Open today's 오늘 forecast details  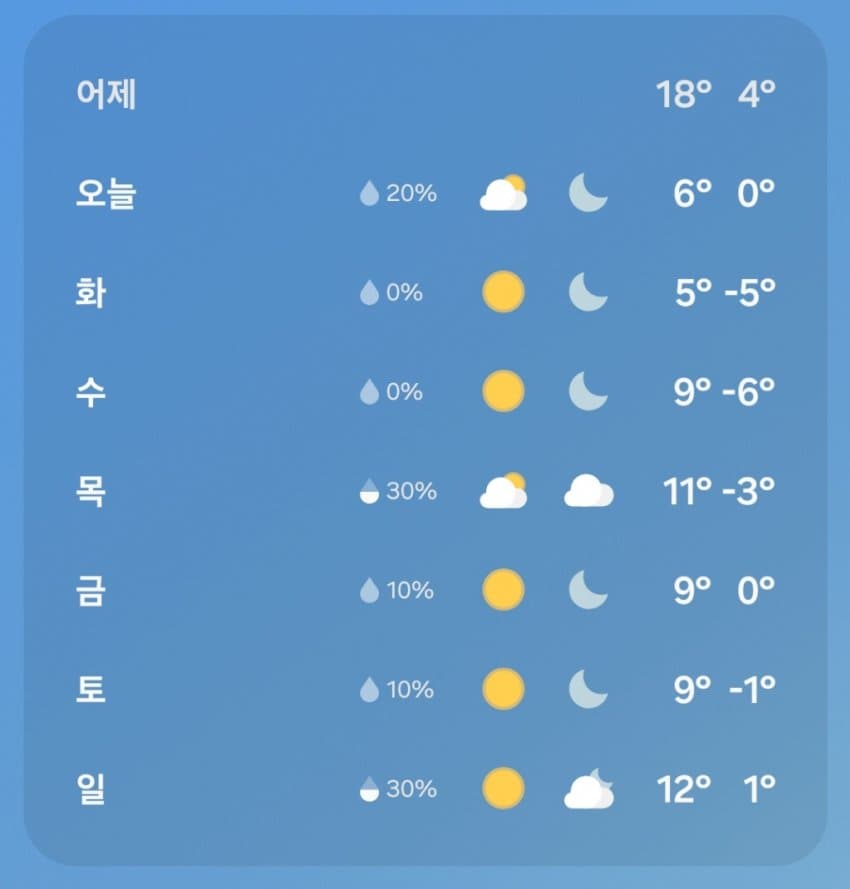tap(105, 193)
